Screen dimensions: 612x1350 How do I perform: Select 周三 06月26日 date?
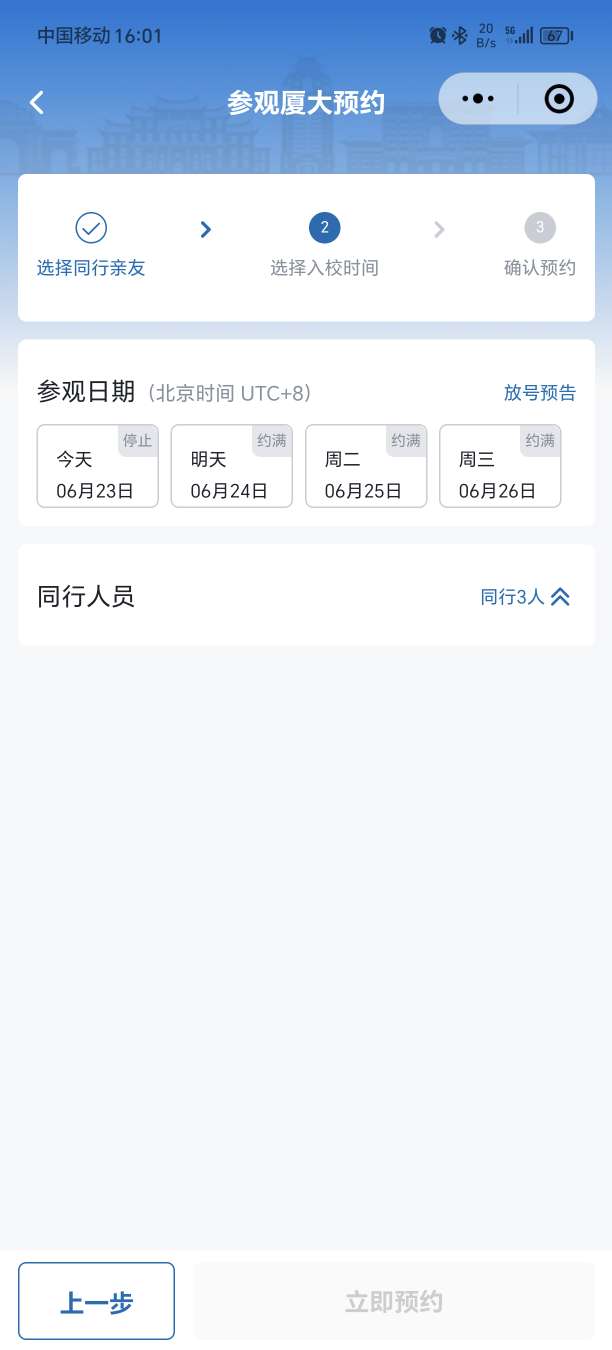(x=499, y=467)
